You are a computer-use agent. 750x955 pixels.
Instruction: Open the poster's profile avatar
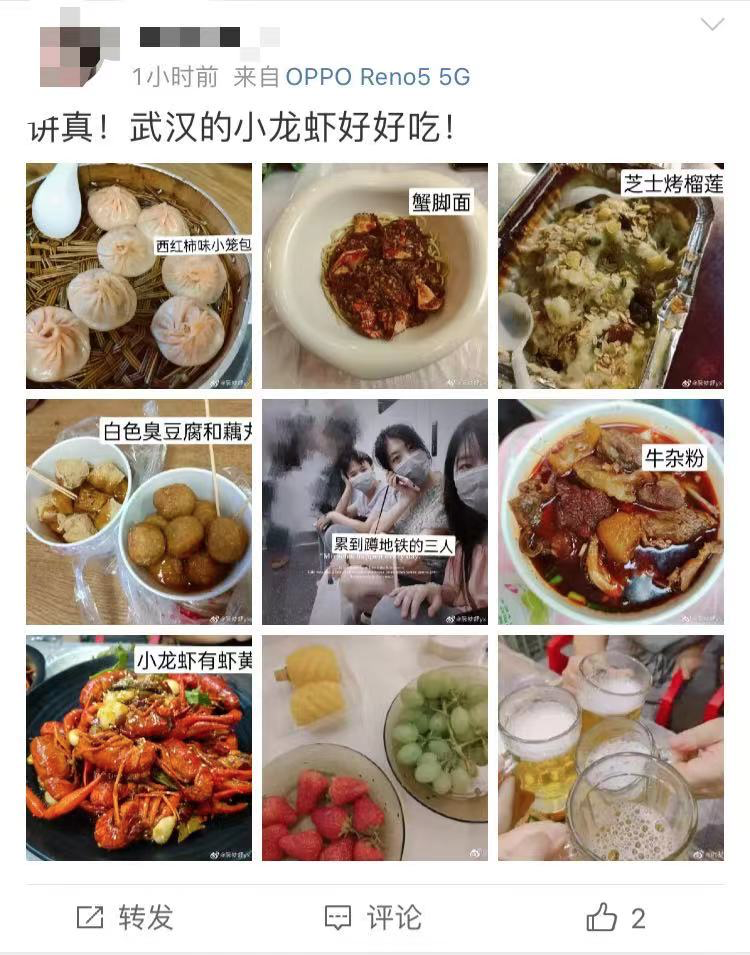click(79, 48)
